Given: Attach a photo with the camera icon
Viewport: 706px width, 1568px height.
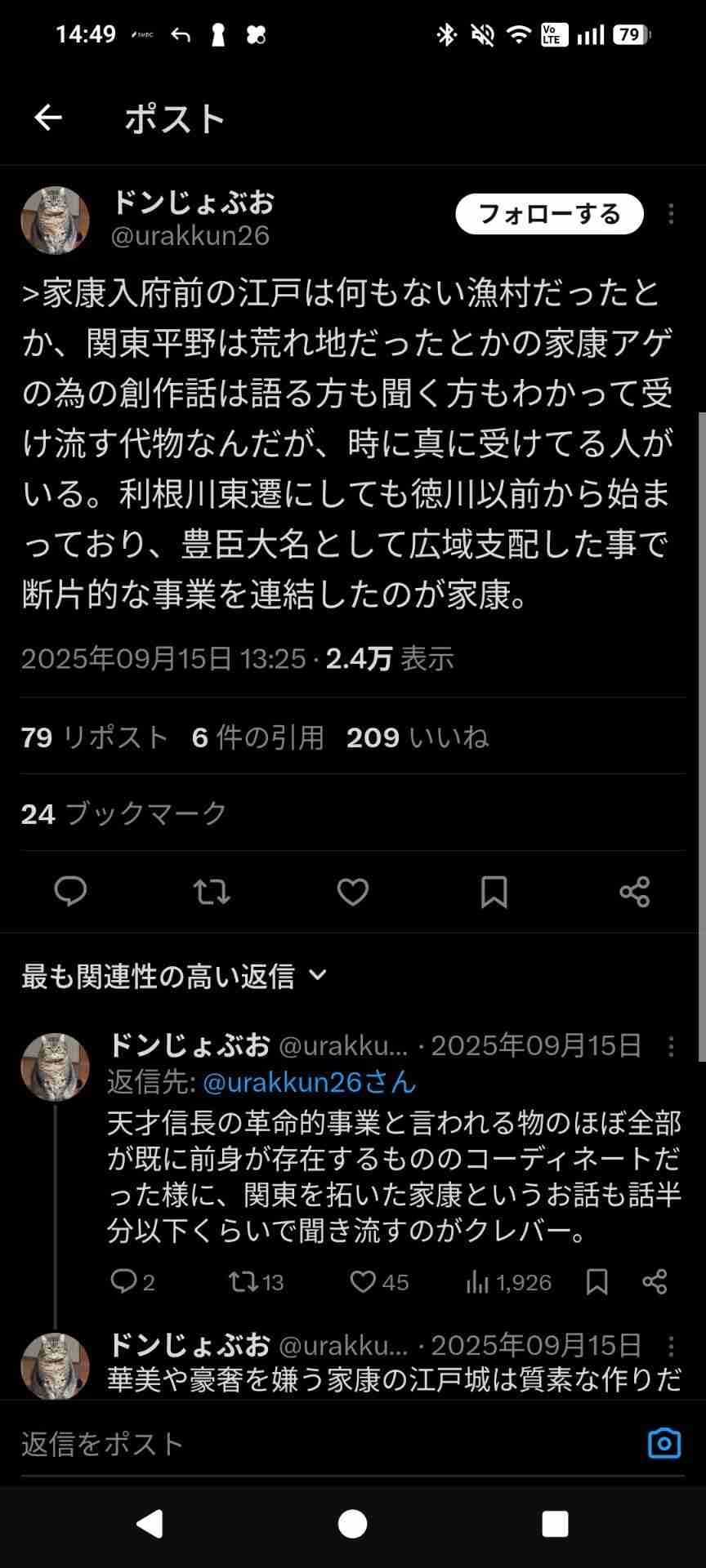Looking at the screenshot, I should pyautogui.click(x=664, y=1444).
